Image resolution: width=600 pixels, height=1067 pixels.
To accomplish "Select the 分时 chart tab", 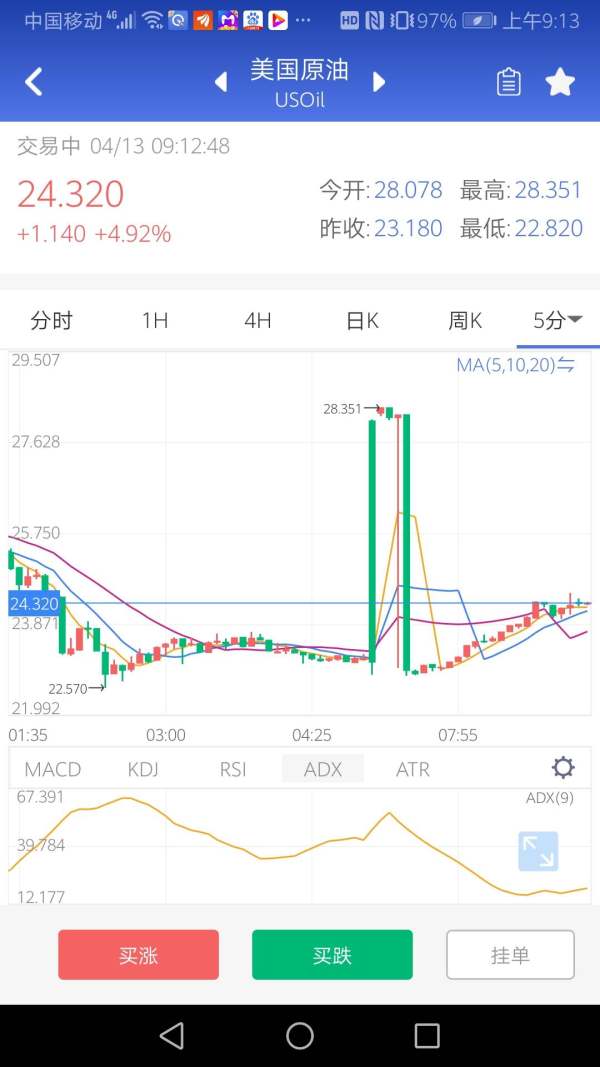I will pyautogui.click(x=51, y=321).
